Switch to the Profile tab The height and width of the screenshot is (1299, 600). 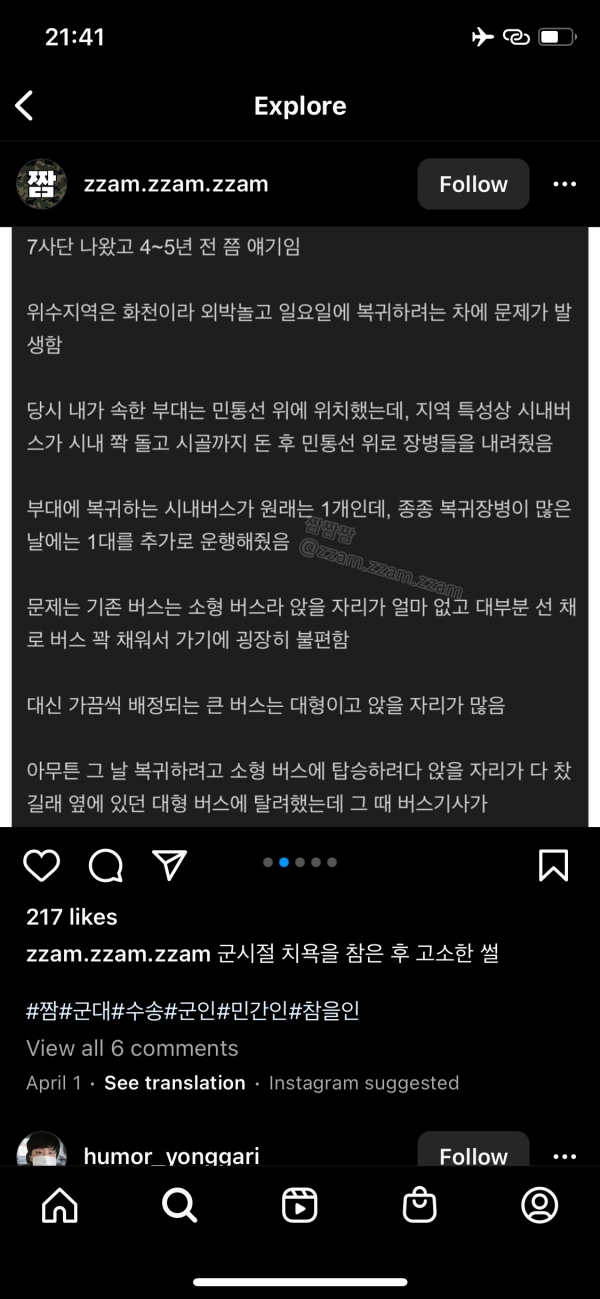tap(540, 1206)
